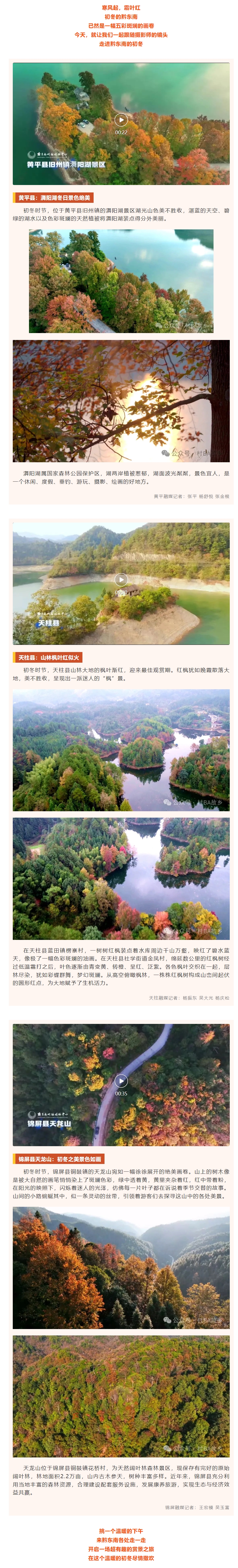
Task: Play the 天柱县 video
Action: (121, 579)
